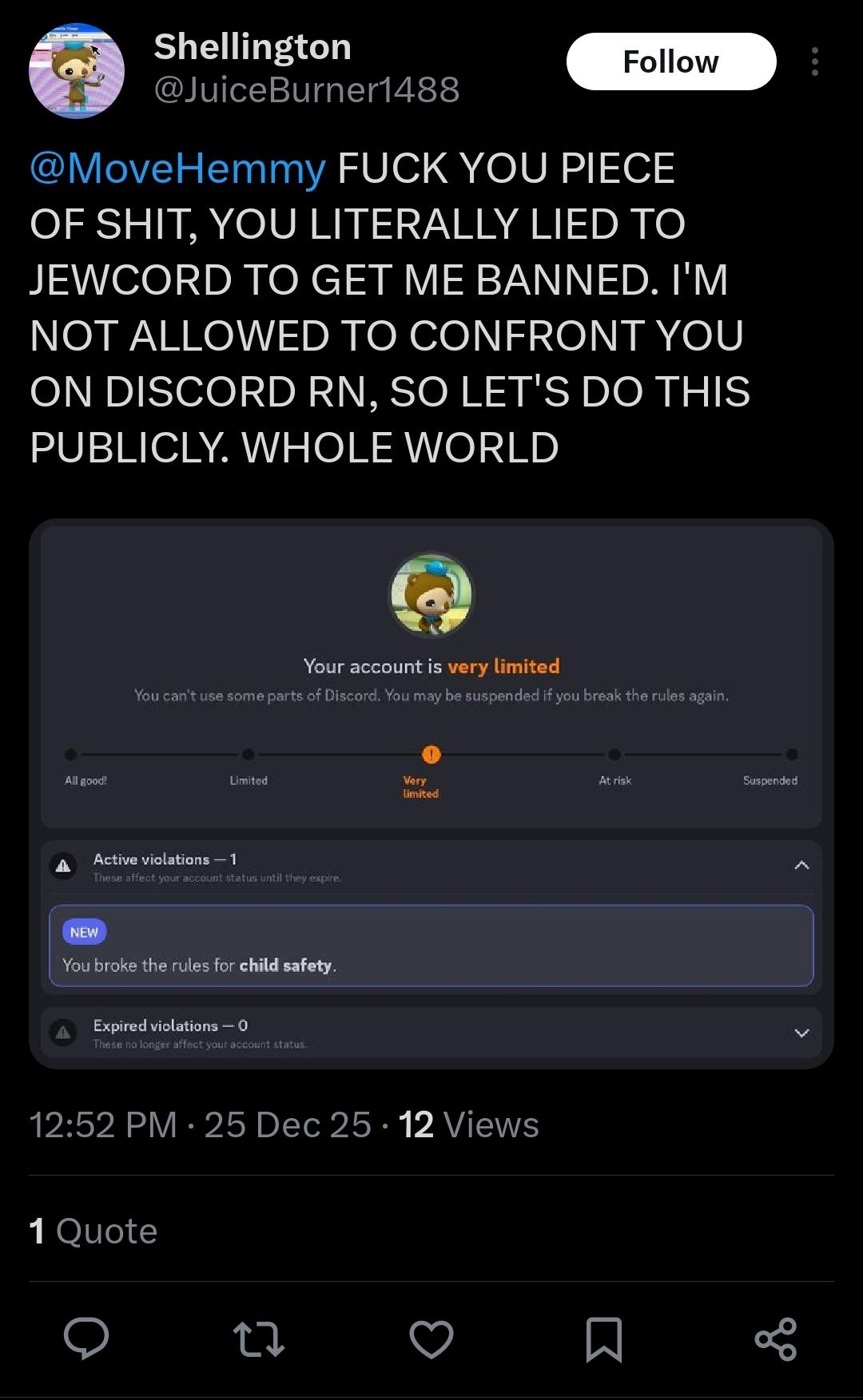Like this post
This screenshot has width=863, height=1400.
point(431,1339)
